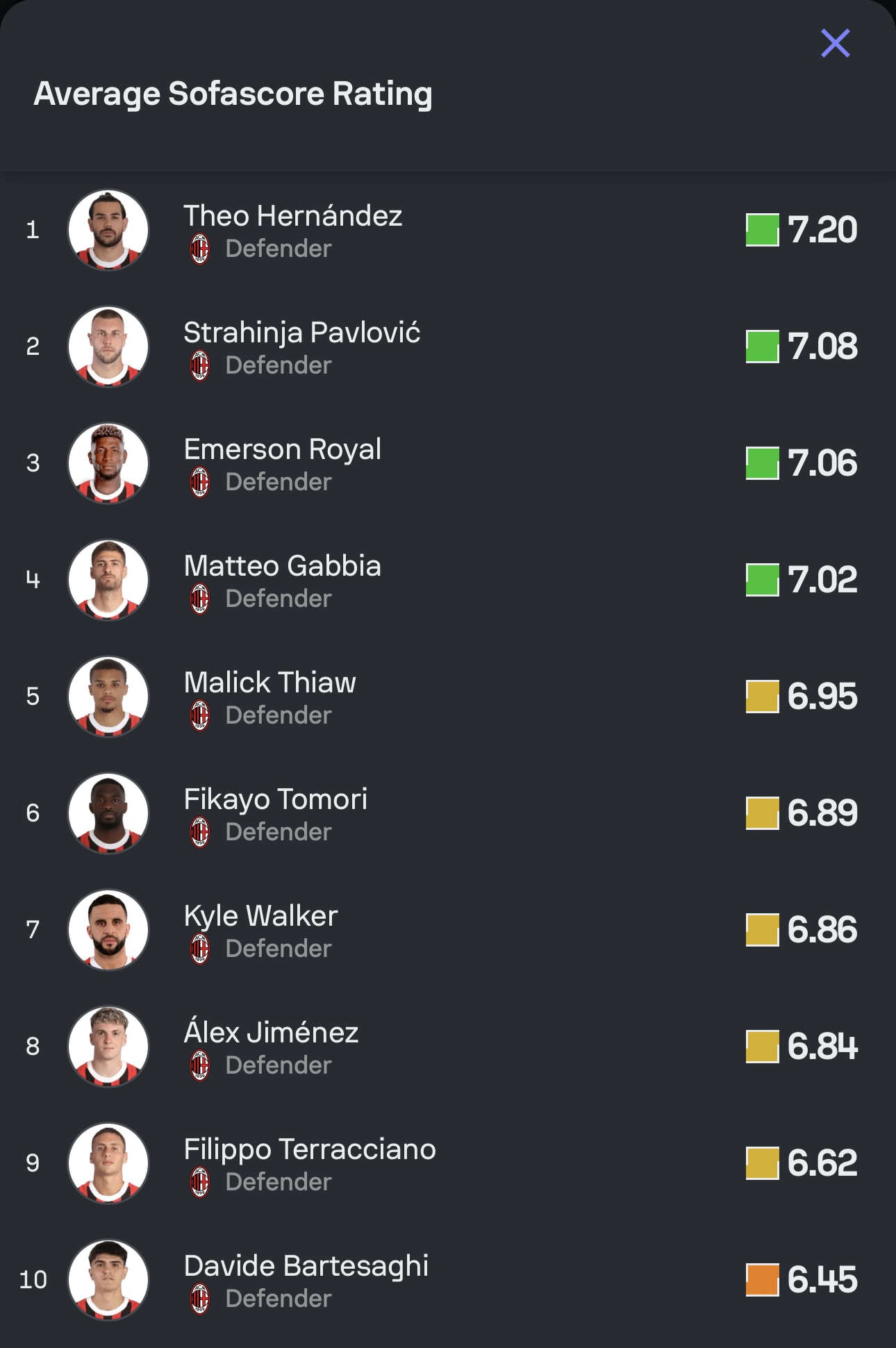Viewport: 896px width, 1348px height.
Task: View Álex Jiménez's profile
Action: point(271,1033)
